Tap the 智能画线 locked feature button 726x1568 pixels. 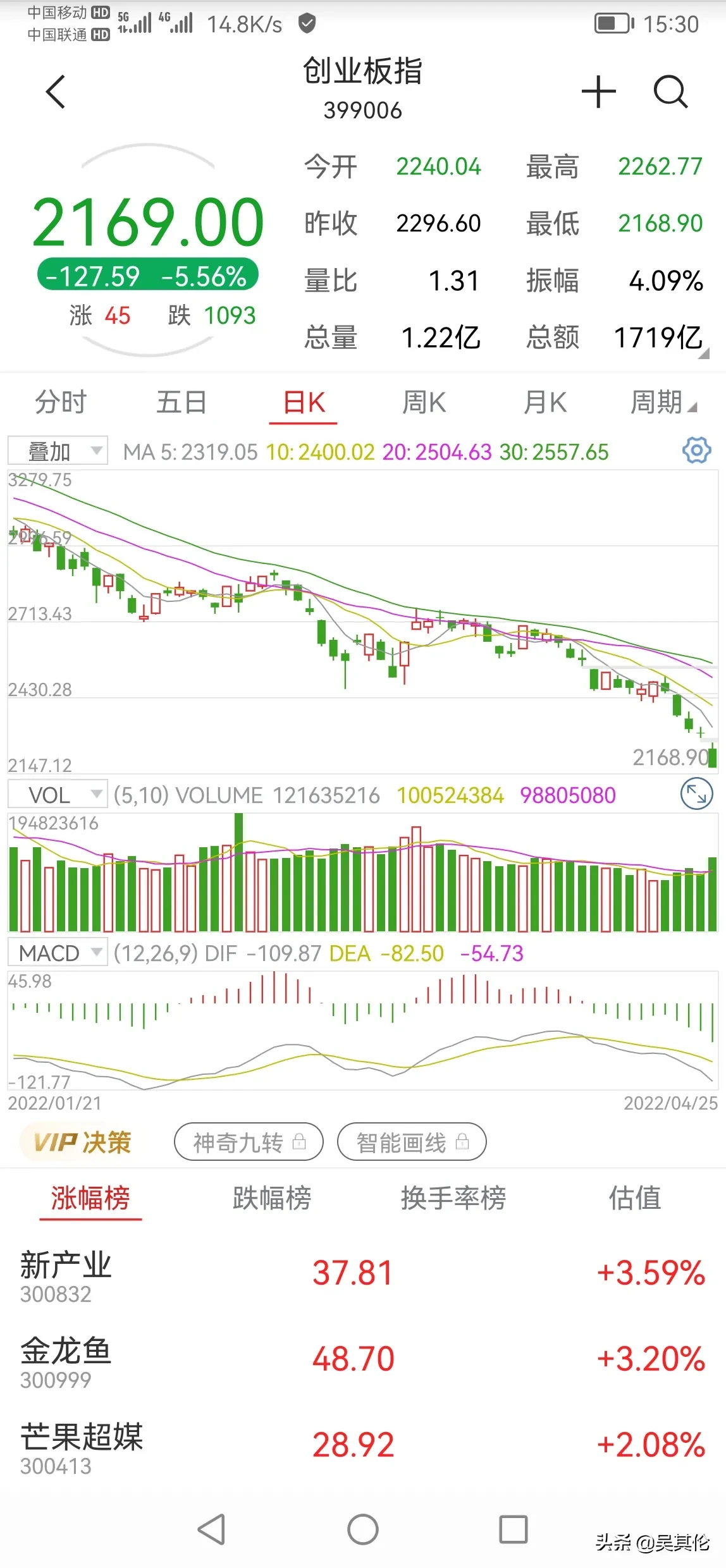tap(412, 1142)
